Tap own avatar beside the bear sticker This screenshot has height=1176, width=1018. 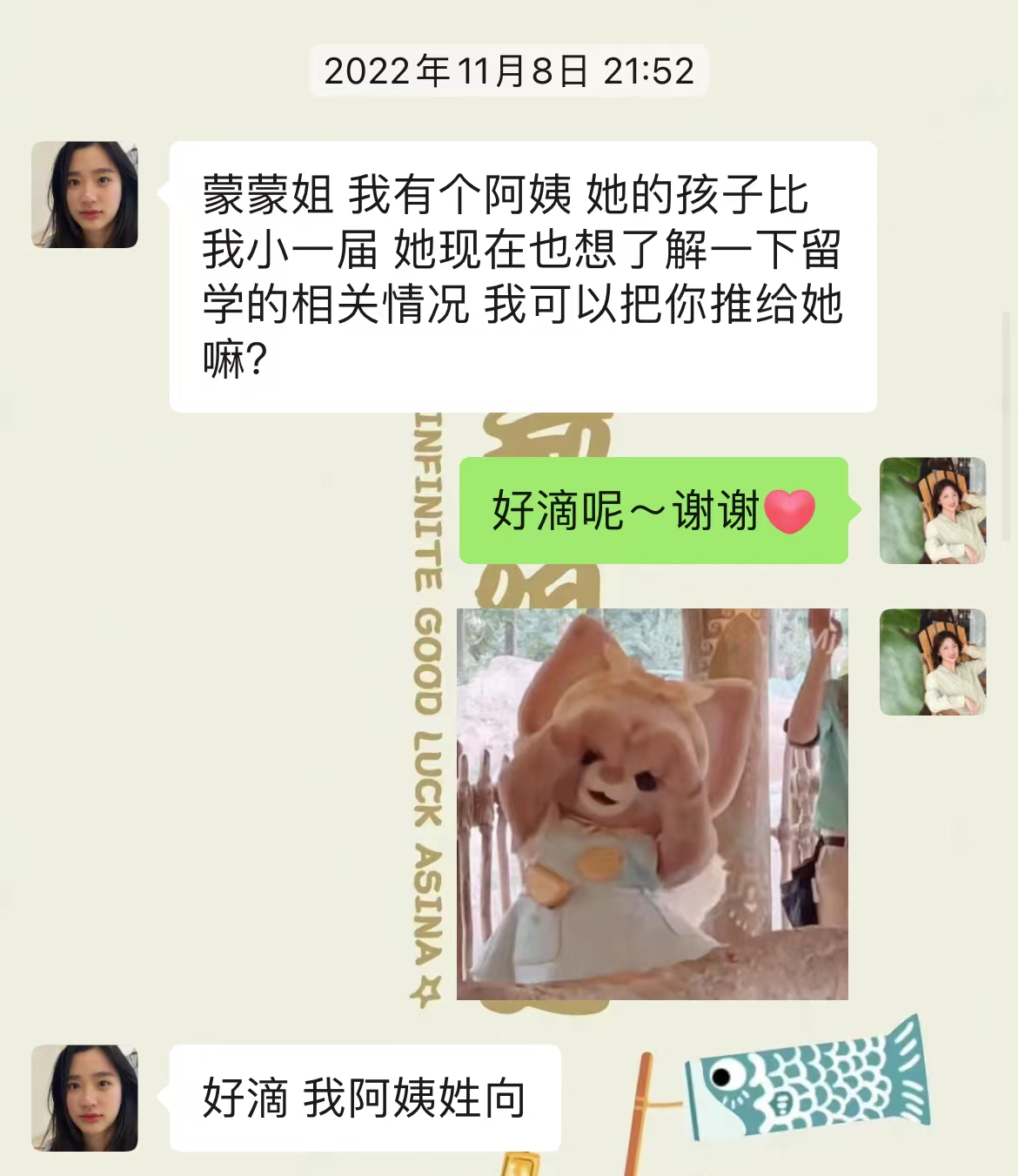tap(932, 662)
